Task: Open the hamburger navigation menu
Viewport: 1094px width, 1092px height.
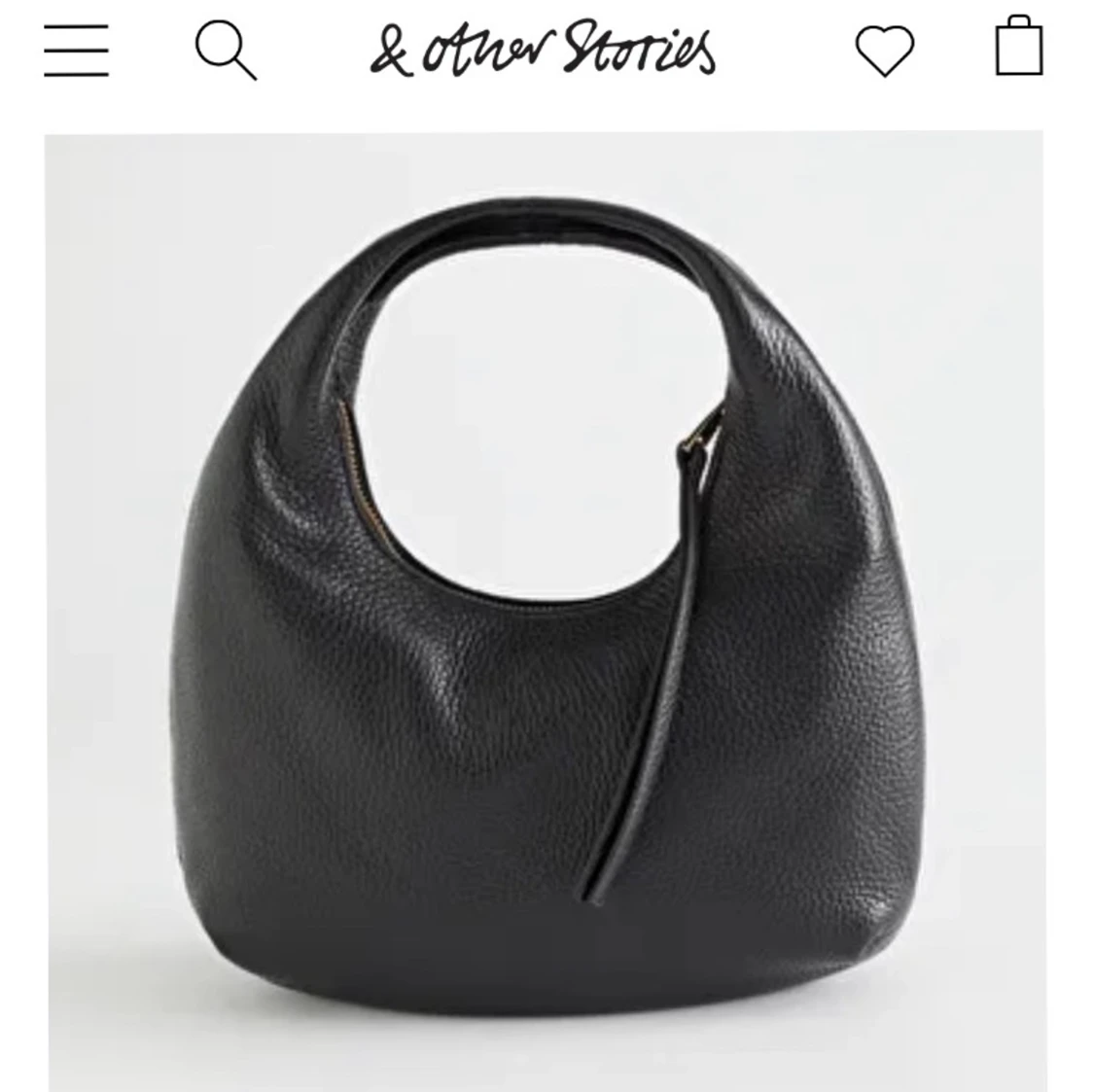Action: coord(76,51)
